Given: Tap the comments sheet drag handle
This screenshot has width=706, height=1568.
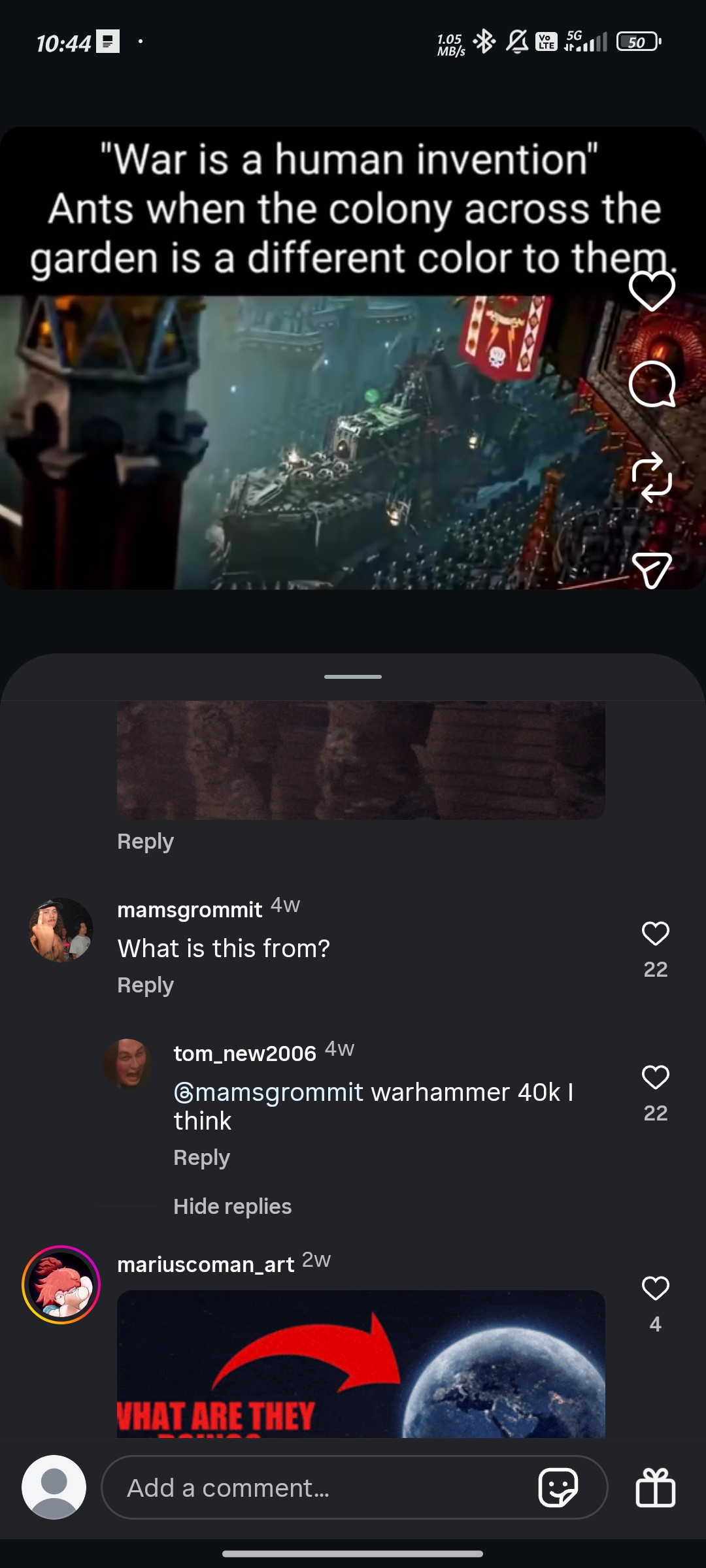Looking at the screenshot, I should tap(353, 677).
